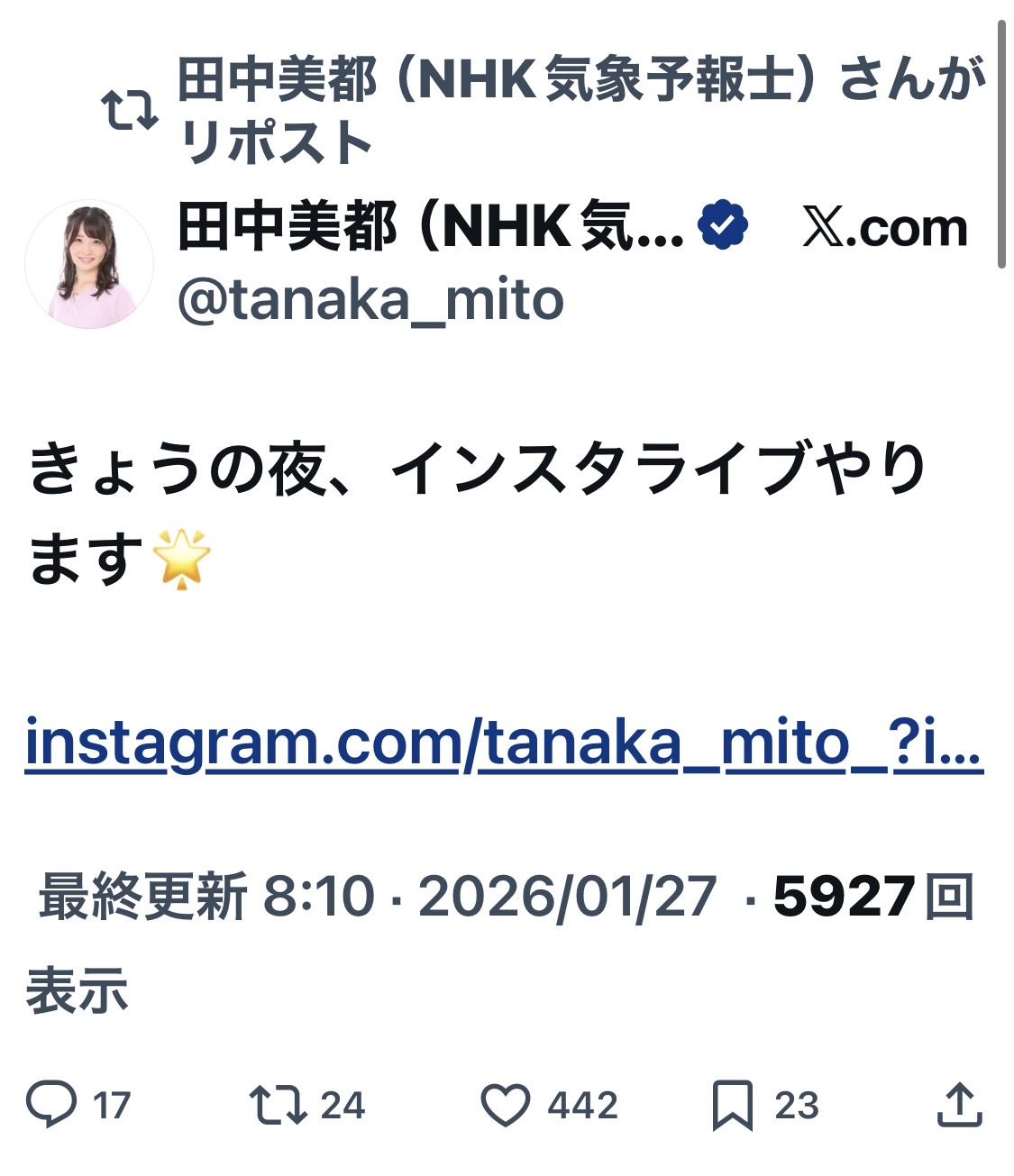Share this post via the share icon
This screenshot has width=1014, height=1176.
coord(959,1105)
